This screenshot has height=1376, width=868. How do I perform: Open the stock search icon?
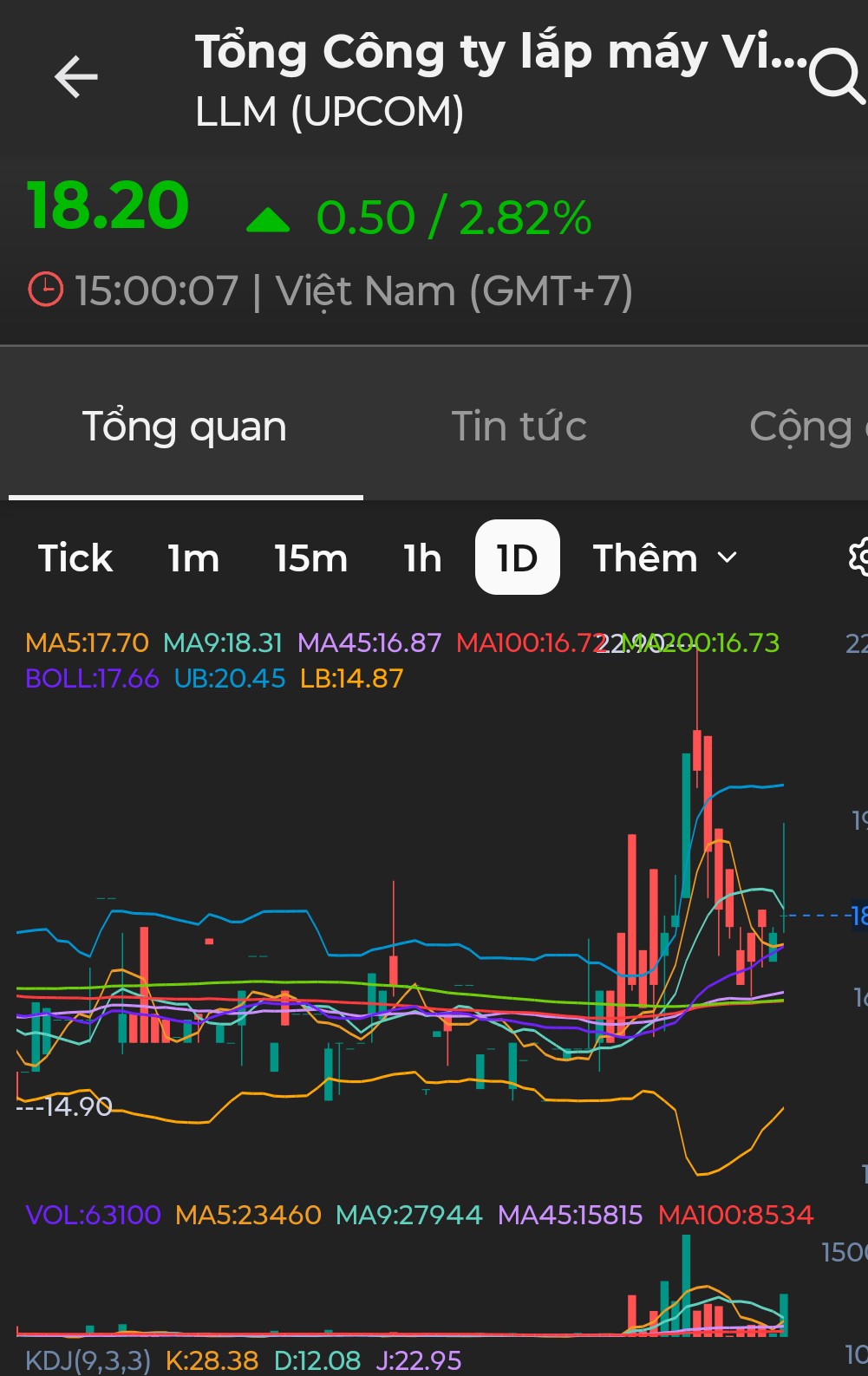(835, 76)
